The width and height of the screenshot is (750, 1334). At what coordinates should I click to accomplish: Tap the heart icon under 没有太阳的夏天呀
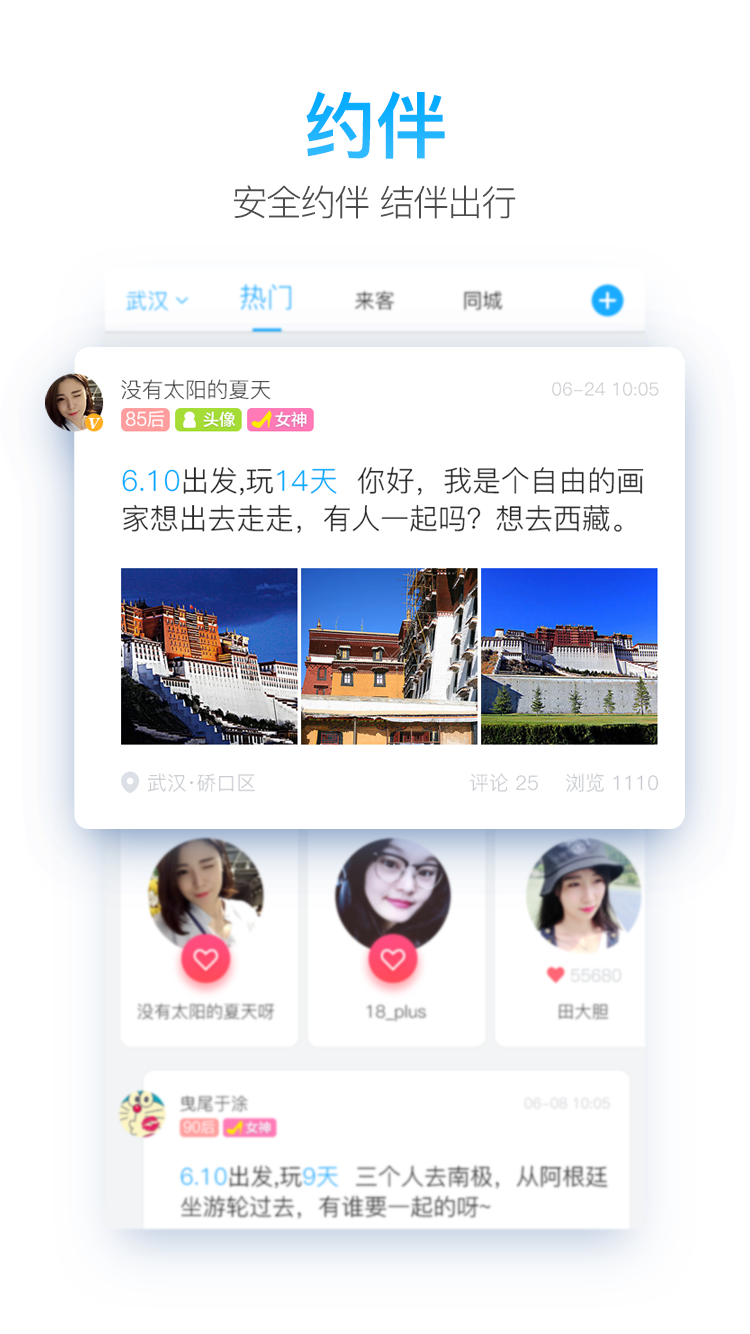tap(205, 958)
